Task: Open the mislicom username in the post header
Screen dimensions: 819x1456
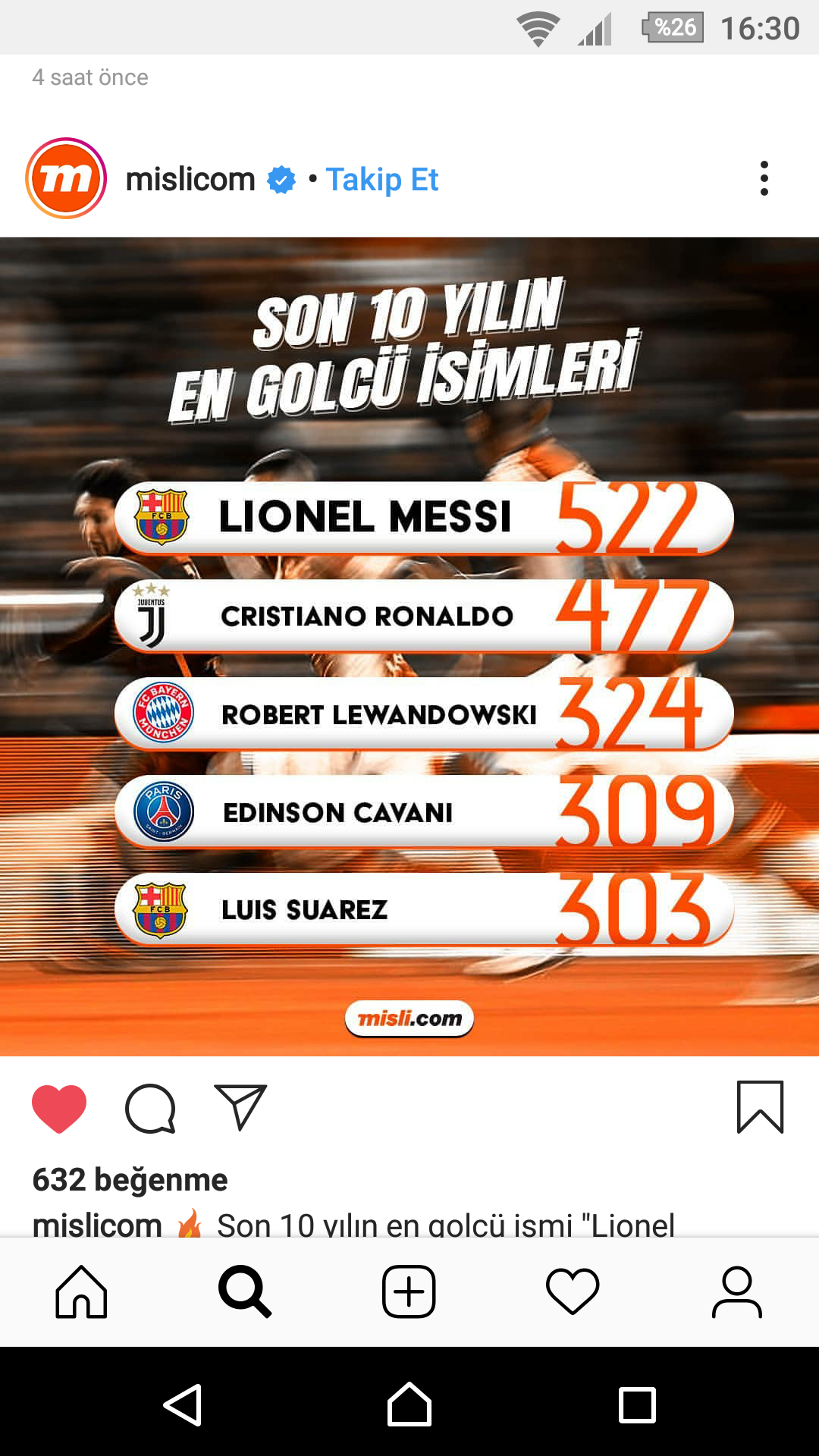Action: point(190,180)
